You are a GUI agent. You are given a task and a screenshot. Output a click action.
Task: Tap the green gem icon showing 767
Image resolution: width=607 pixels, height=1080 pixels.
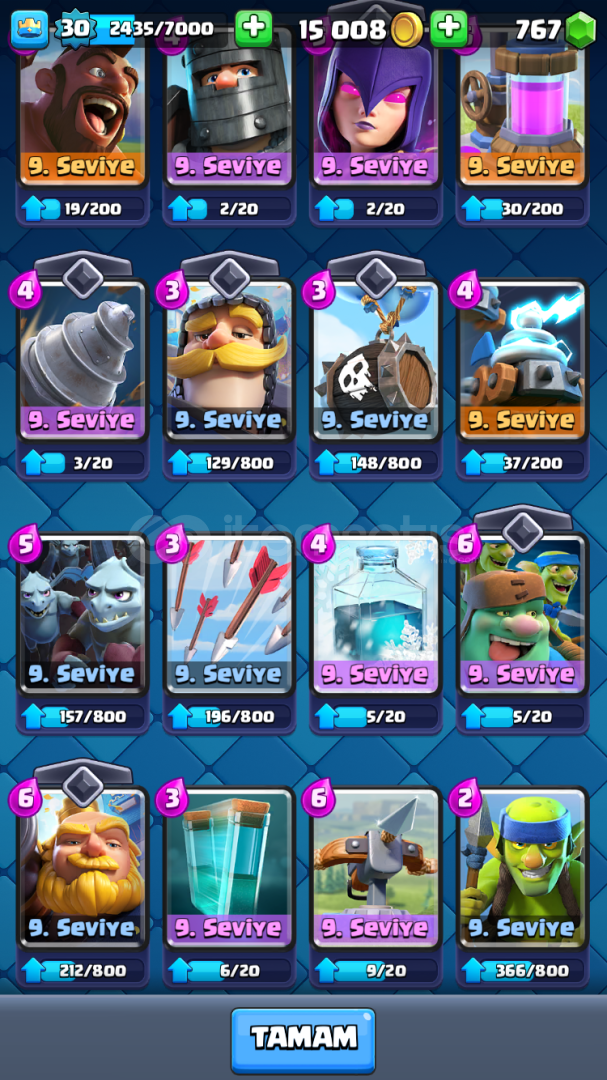(x=580, y=30)
